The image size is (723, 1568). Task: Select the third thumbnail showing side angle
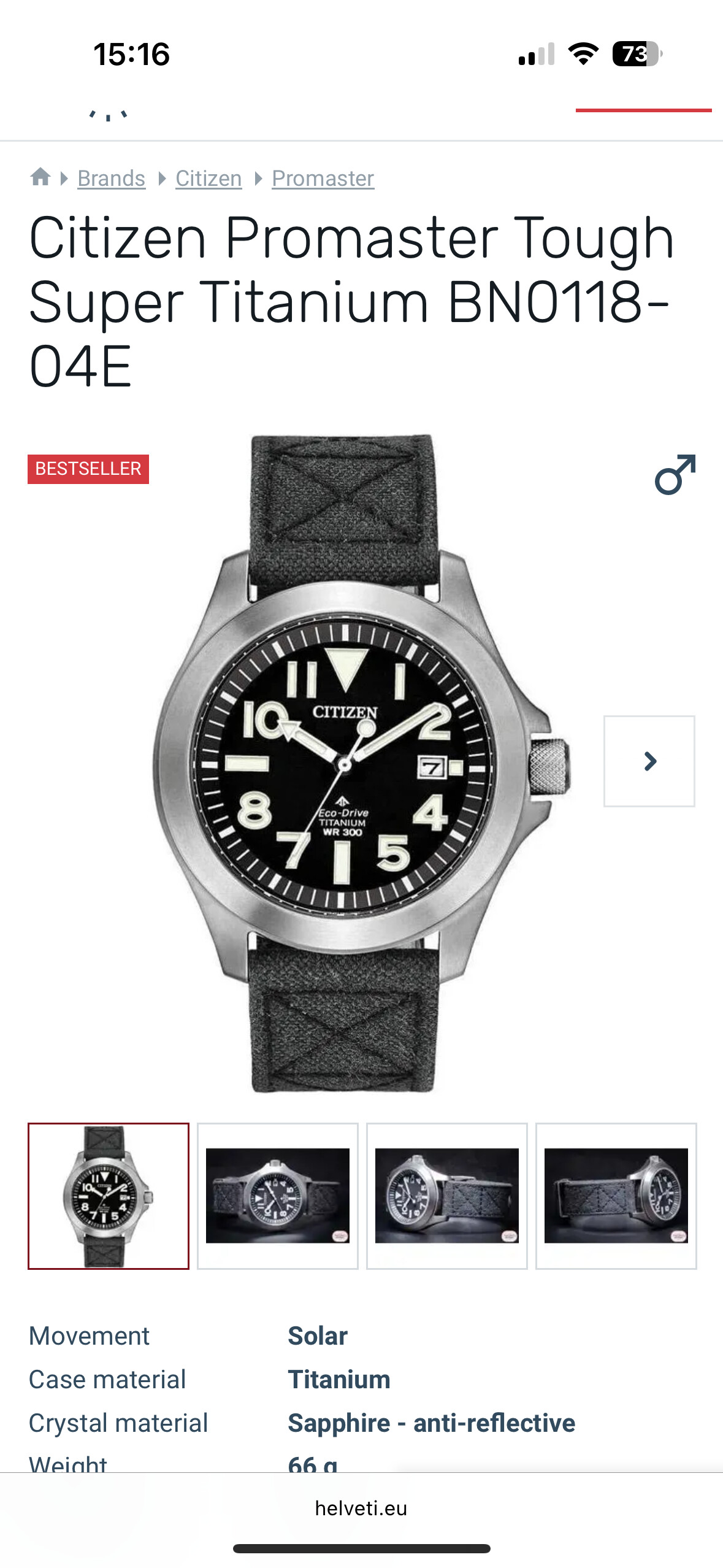(447, 1196)
